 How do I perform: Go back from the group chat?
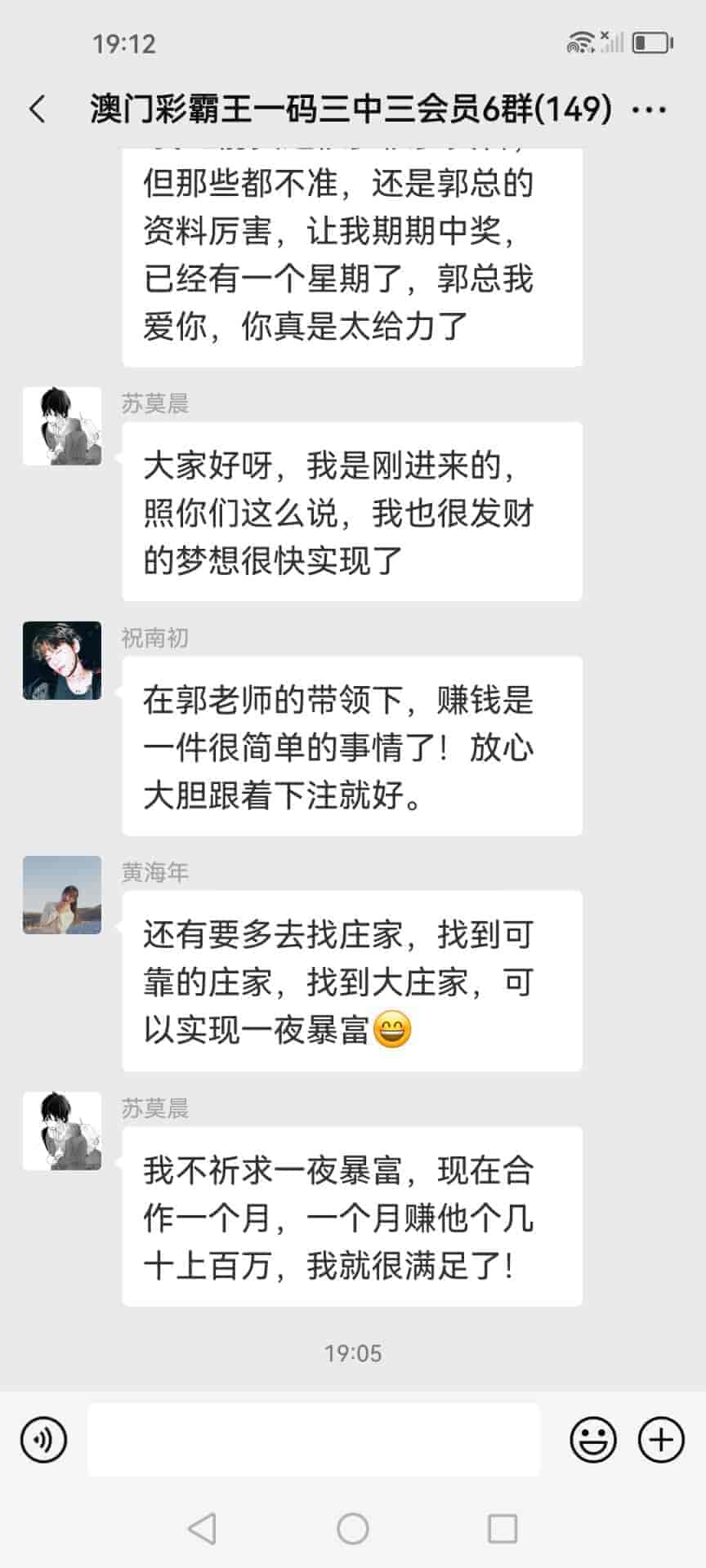click(x=38, y=109)
